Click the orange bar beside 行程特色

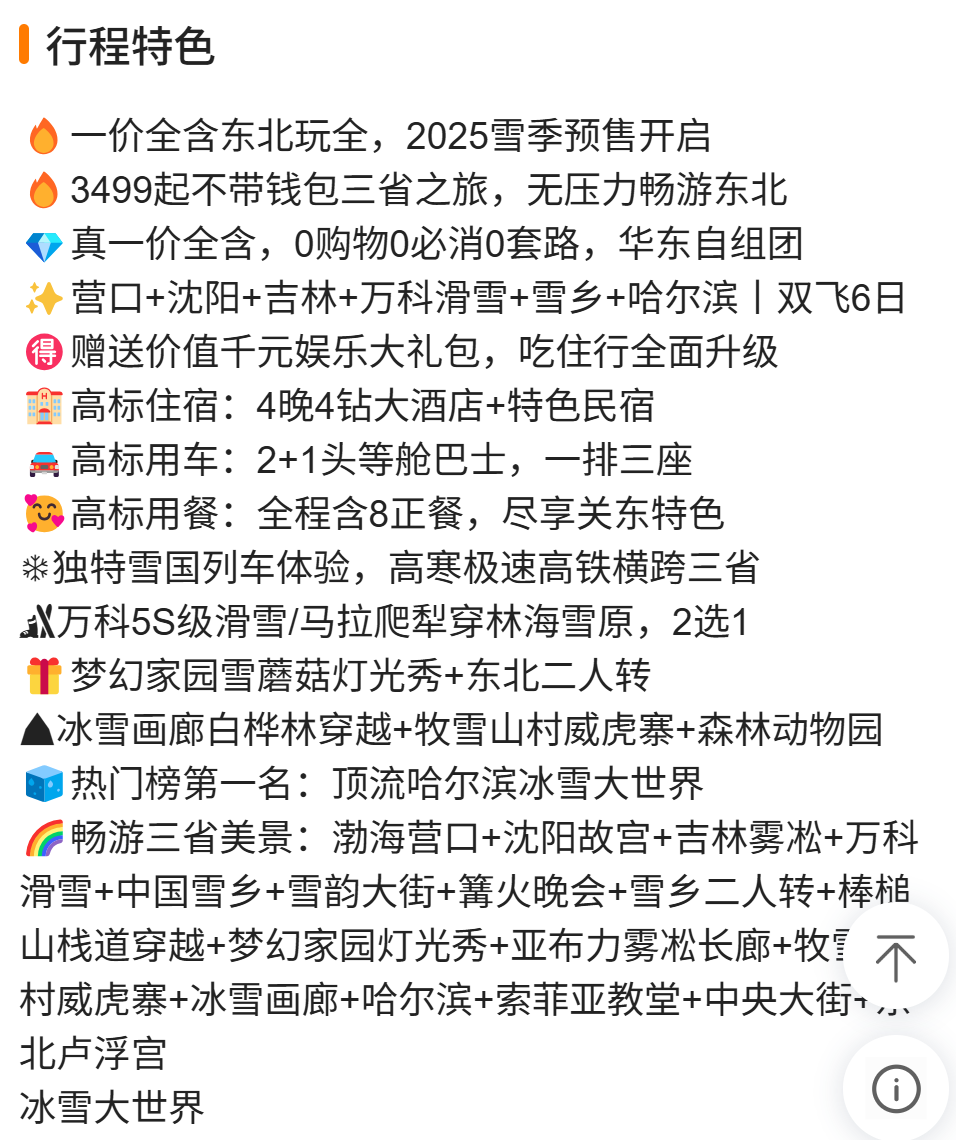(x=26, y=45)
